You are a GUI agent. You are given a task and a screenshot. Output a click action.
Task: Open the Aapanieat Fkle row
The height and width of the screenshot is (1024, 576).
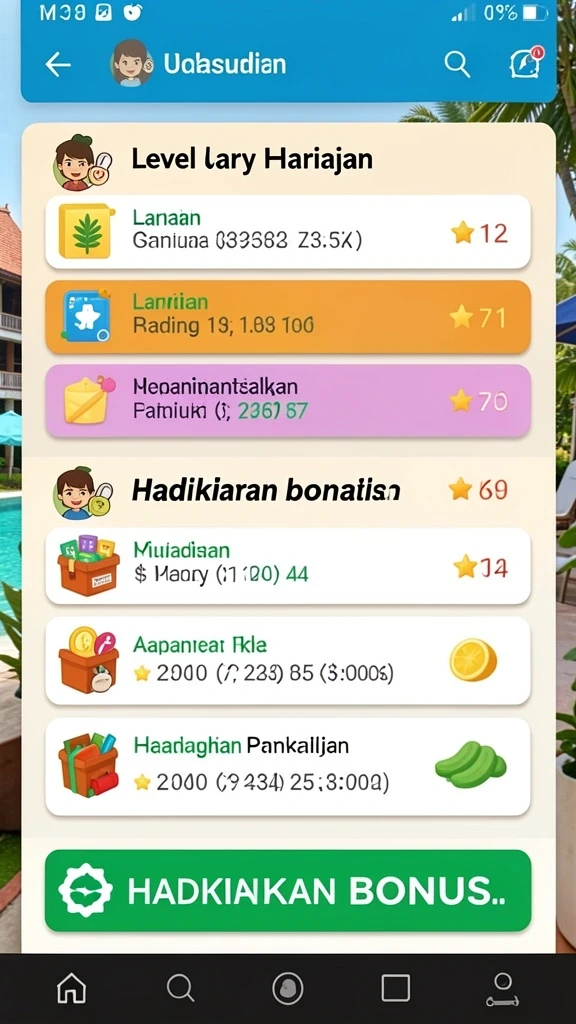[287, 660]
